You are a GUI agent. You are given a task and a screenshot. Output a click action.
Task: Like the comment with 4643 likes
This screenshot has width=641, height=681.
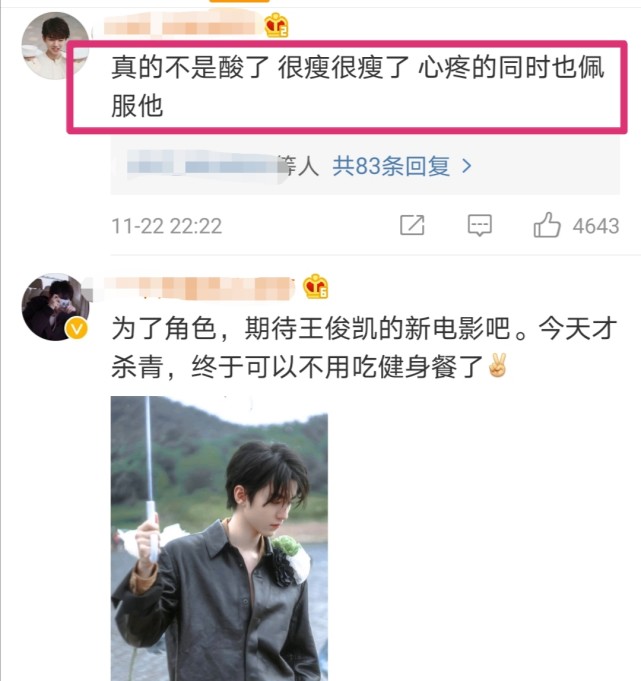[547, 226]
